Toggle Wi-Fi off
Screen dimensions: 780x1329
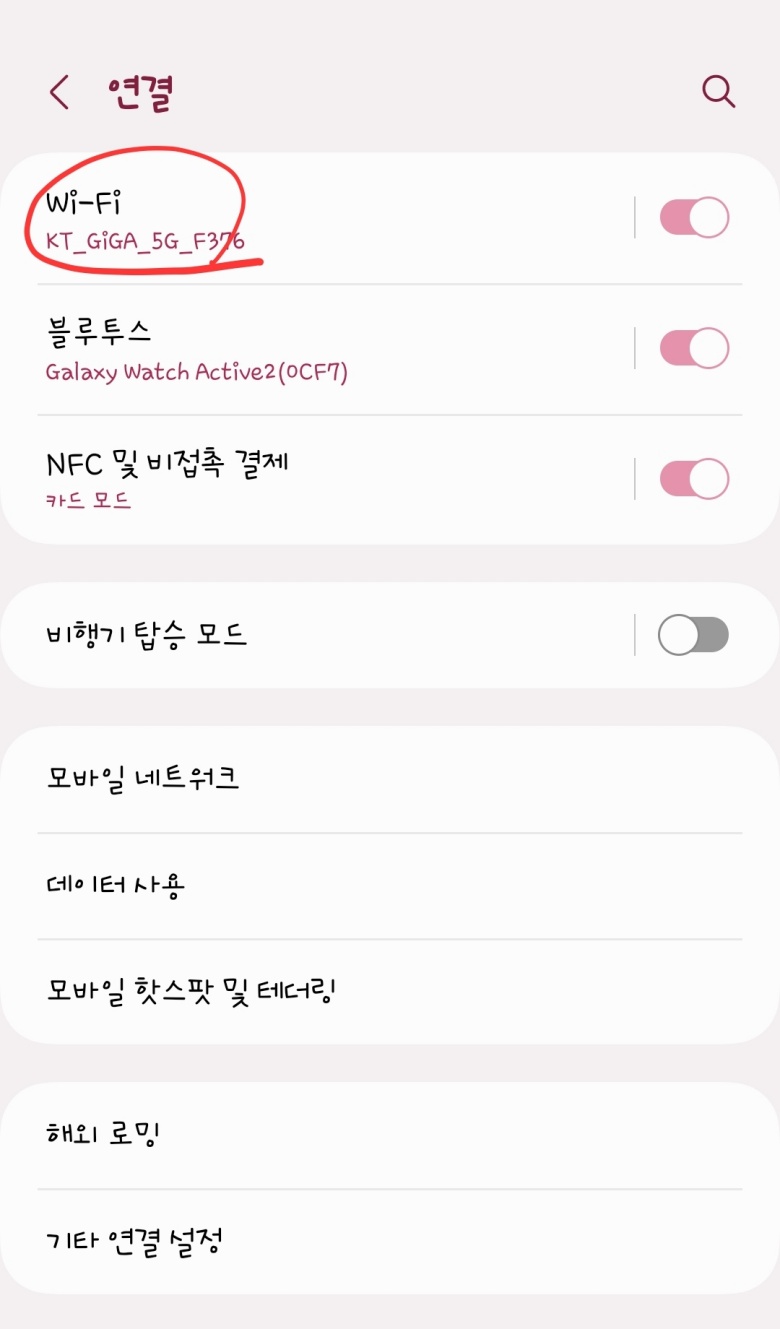click(x=694, y=217)
